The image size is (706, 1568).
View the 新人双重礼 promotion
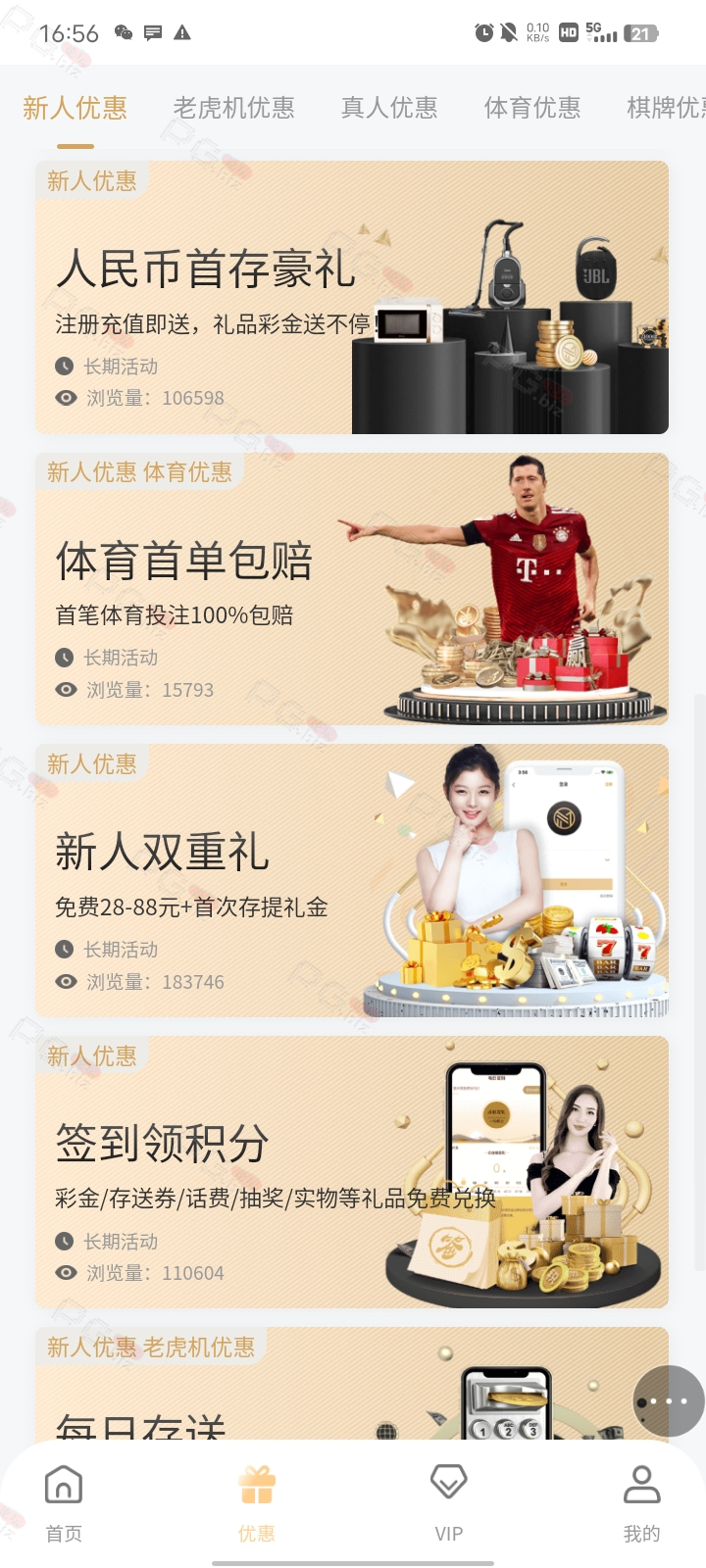click(x=352, y=881)
